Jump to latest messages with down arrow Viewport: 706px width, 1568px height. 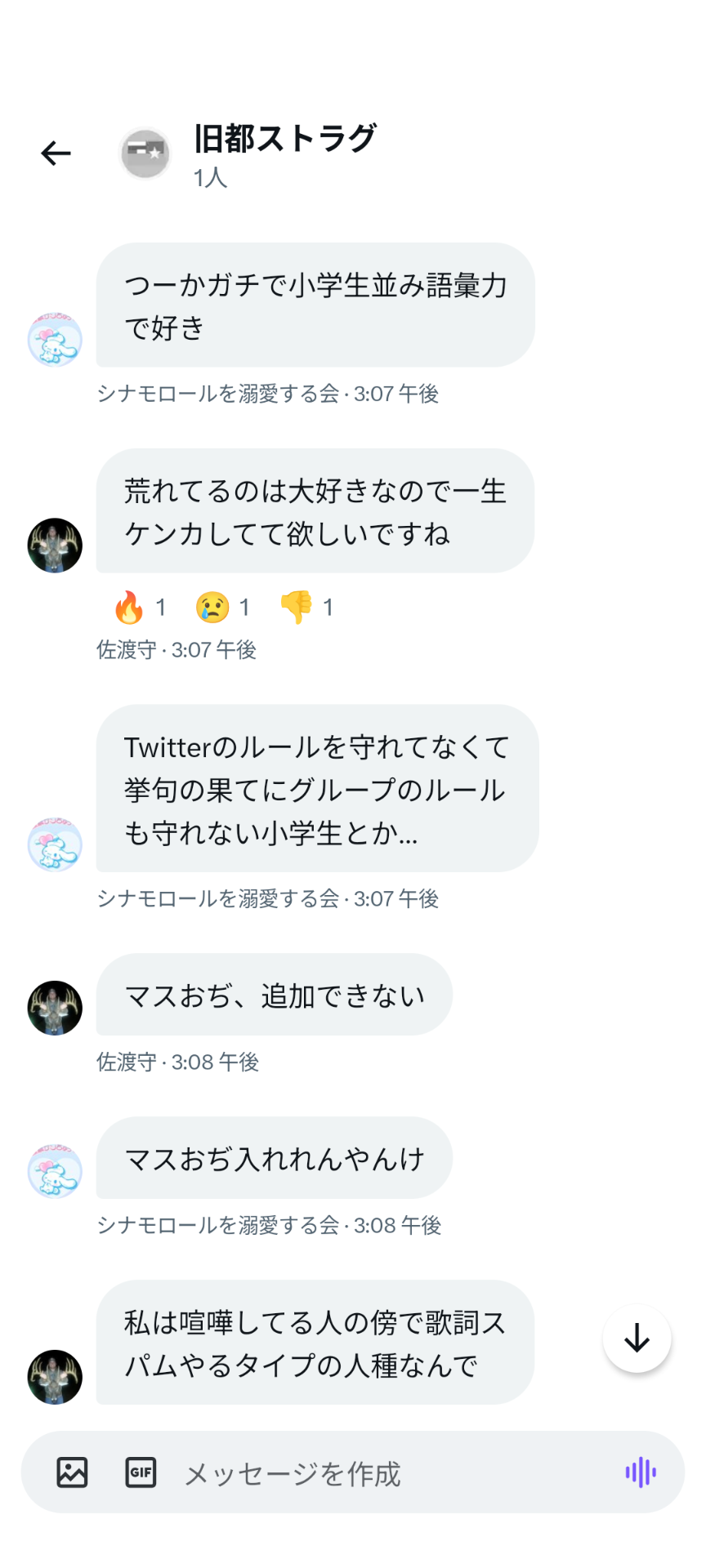(637, 1339)
